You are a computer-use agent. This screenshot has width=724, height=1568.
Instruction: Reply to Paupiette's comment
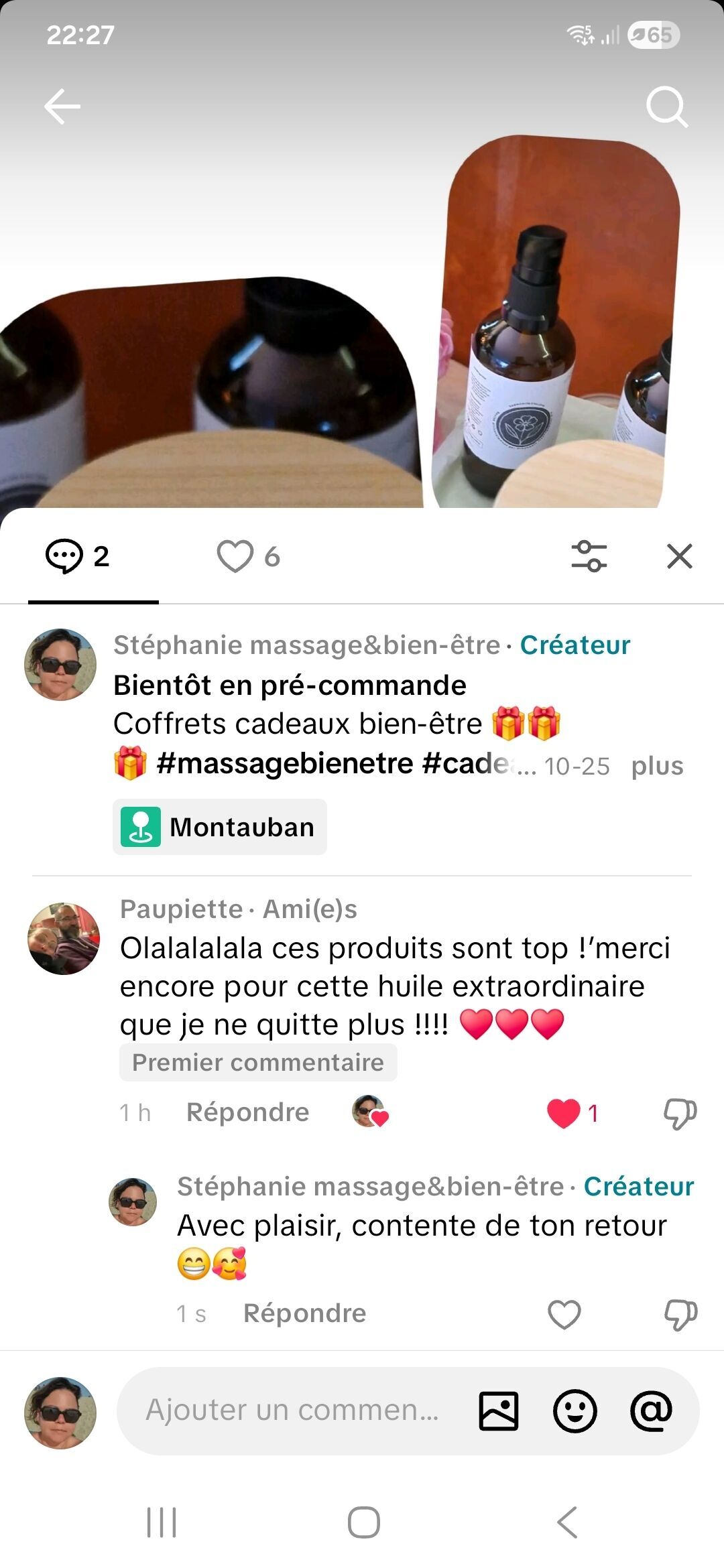point(247,1112)
